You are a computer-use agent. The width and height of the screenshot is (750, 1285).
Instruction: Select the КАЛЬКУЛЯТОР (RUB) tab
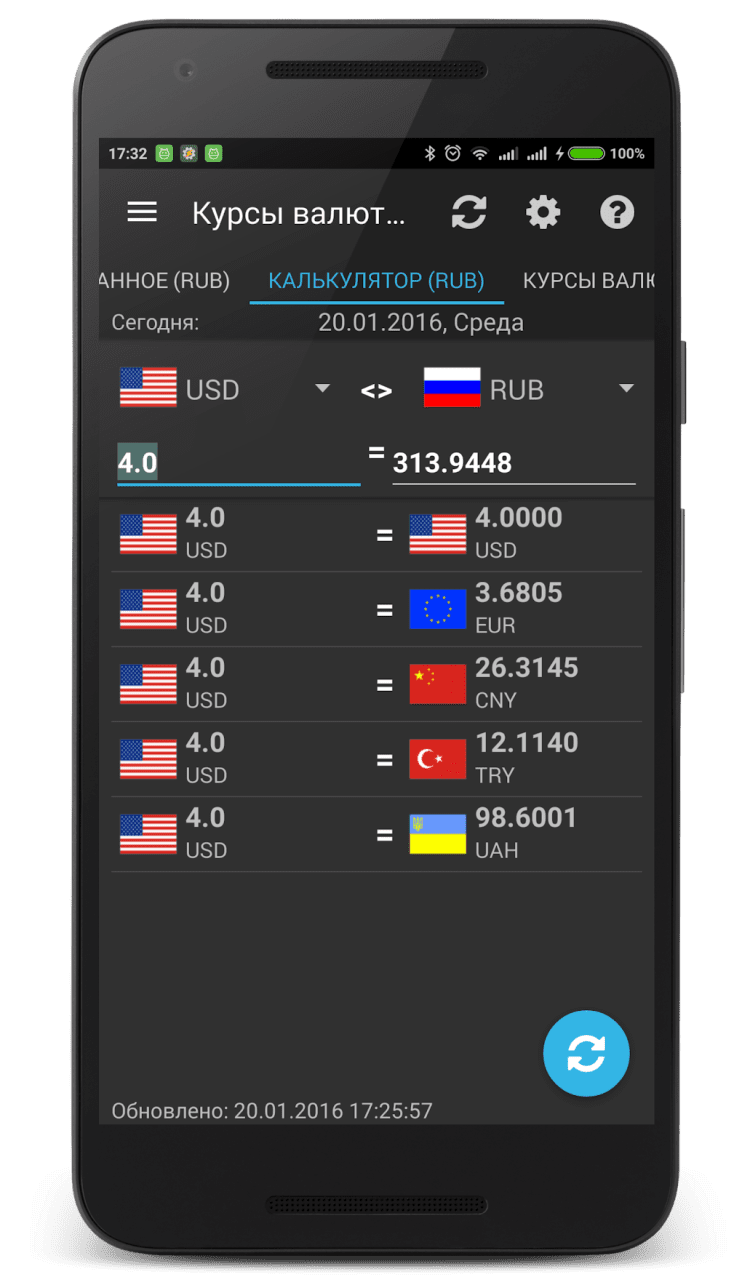(376, 281)
